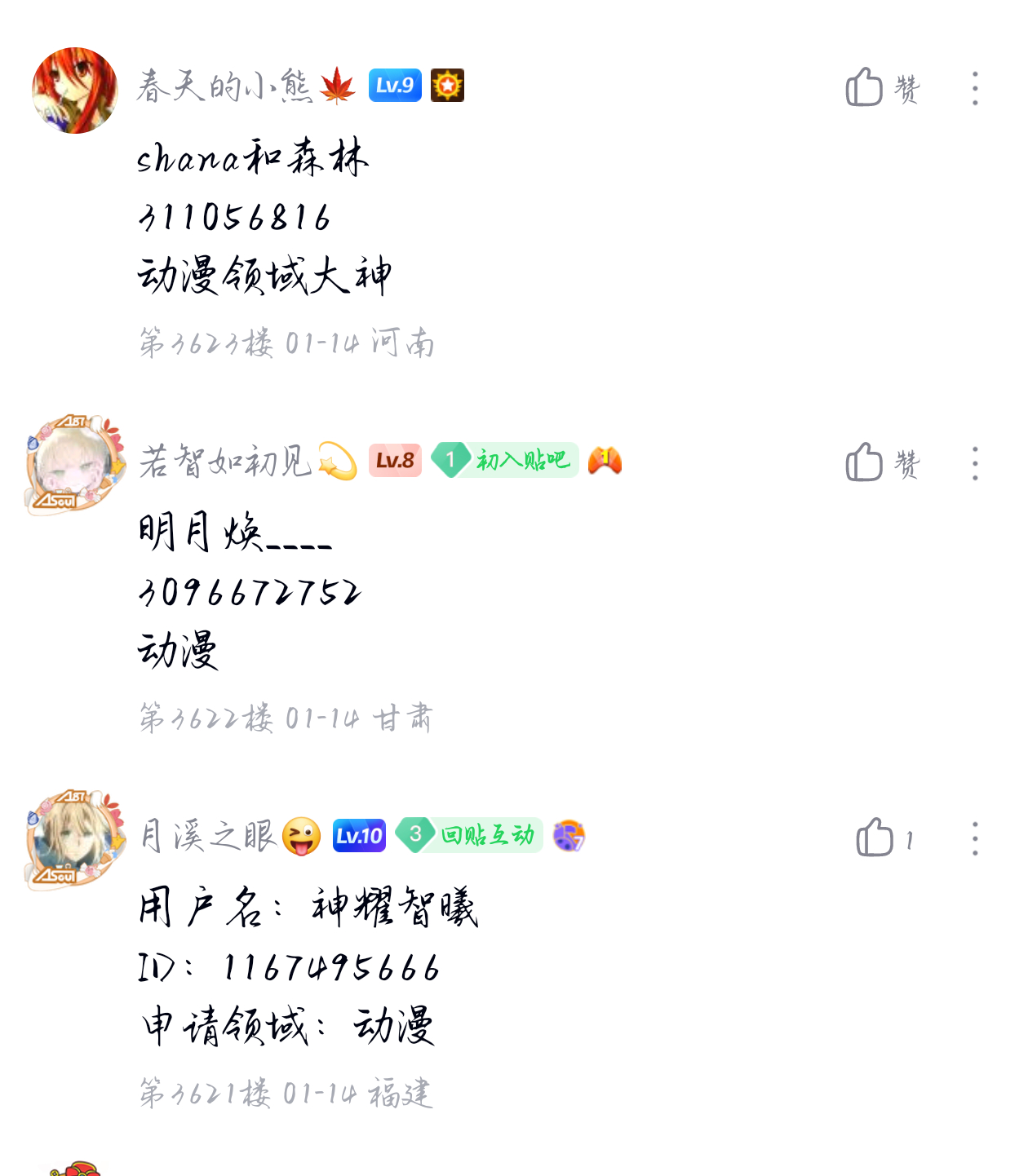Open 月溪之眼's avatar profile

75,840
